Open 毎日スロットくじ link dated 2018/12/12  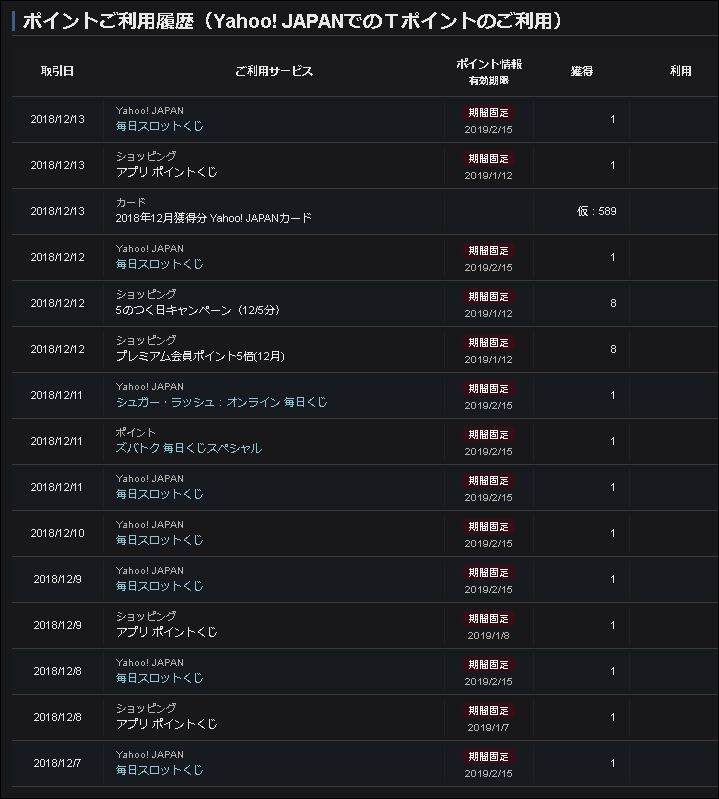(x=159, y=265)
